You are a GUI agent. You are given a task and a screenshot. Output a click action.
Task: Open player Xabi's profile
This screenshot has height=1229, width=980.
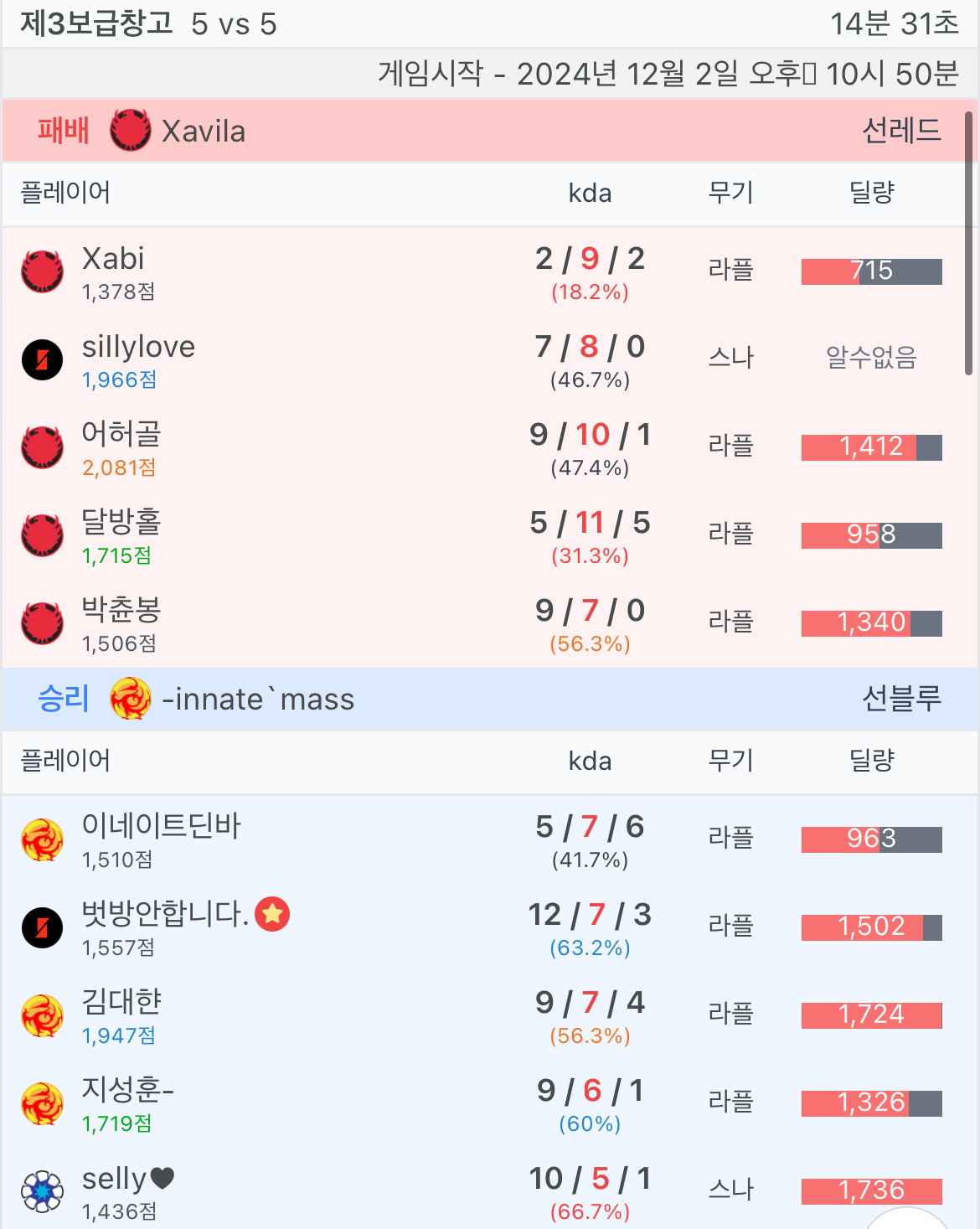point(113,260)
